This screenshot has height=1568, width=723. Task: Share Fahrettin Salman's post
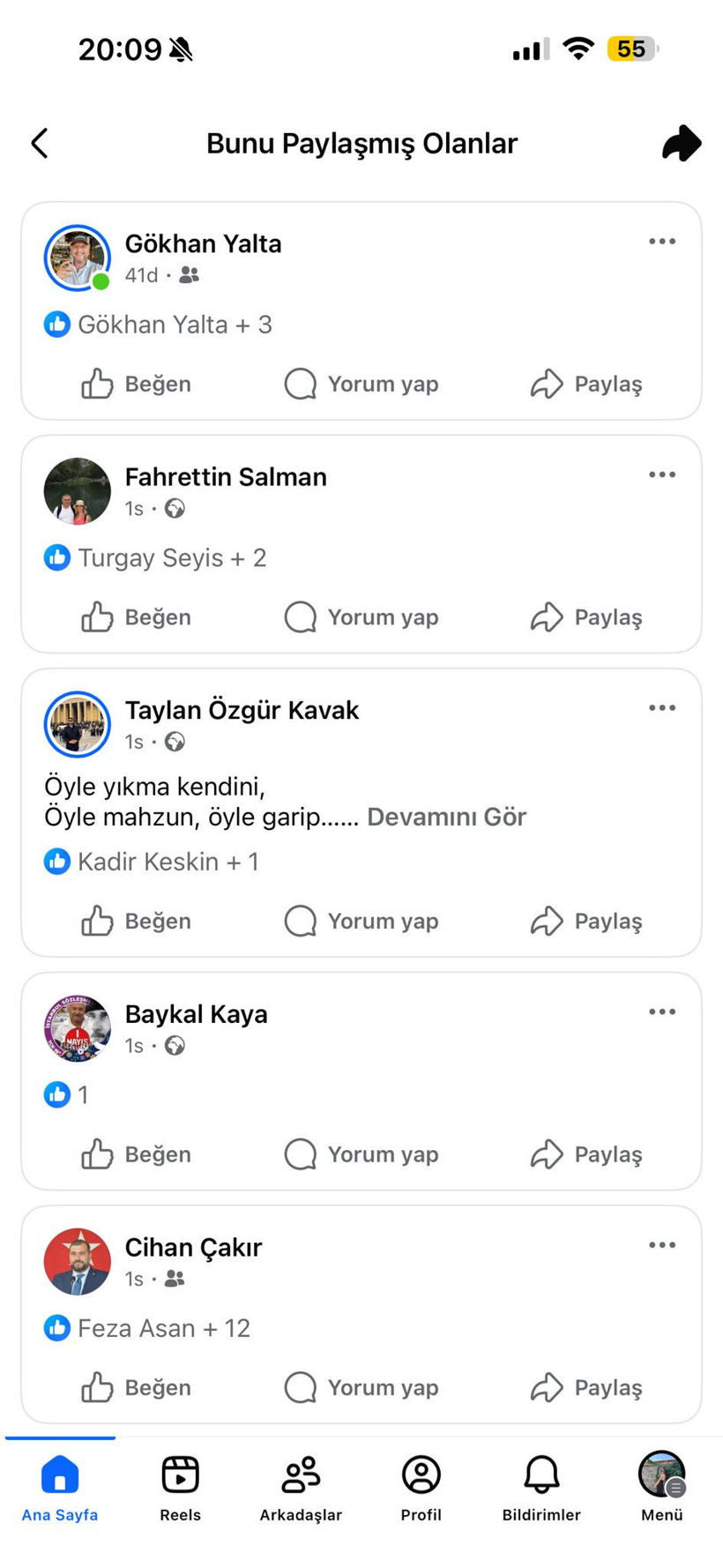tap(586, 617)
